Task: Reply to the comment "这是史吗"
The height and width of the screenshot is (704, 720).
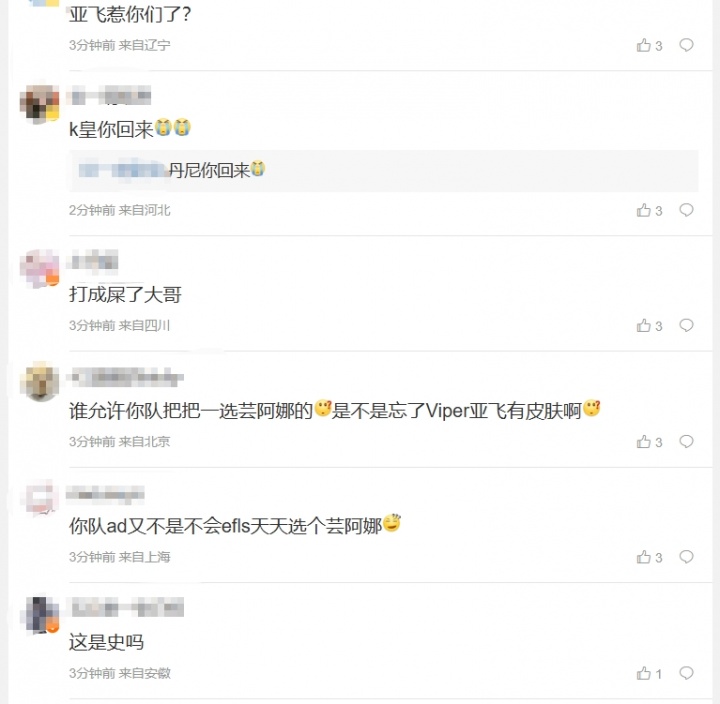Action: (686, 674)
